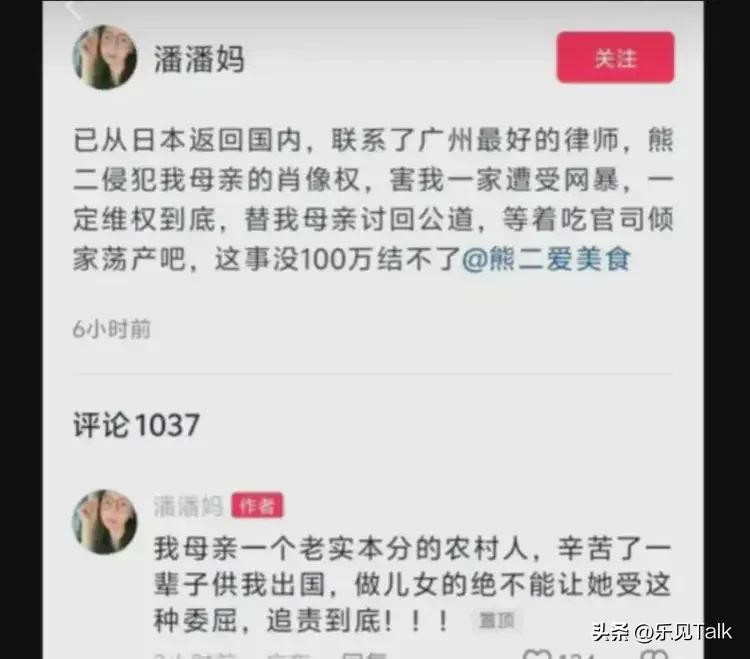This screenshot has height=659, width=750.
Task: Open the comment author's avatar
Action: 104,521
